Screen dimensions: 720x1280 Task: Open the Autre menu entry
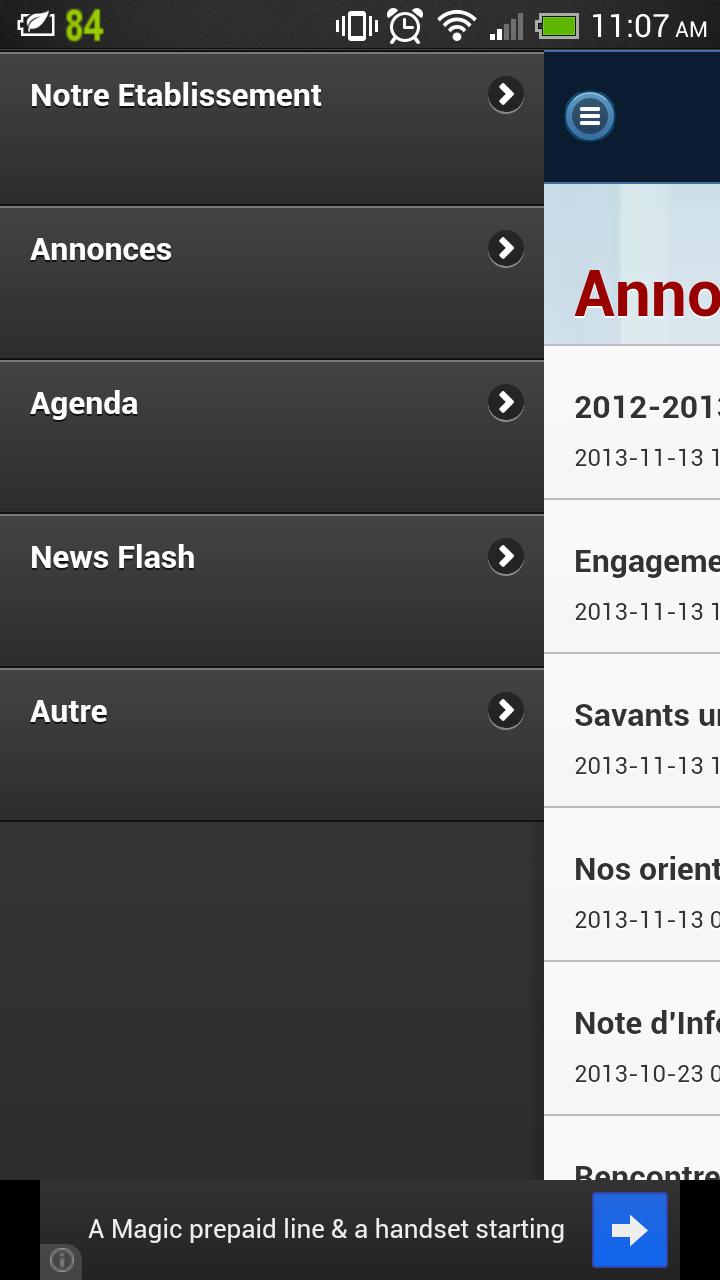[270, 744]
